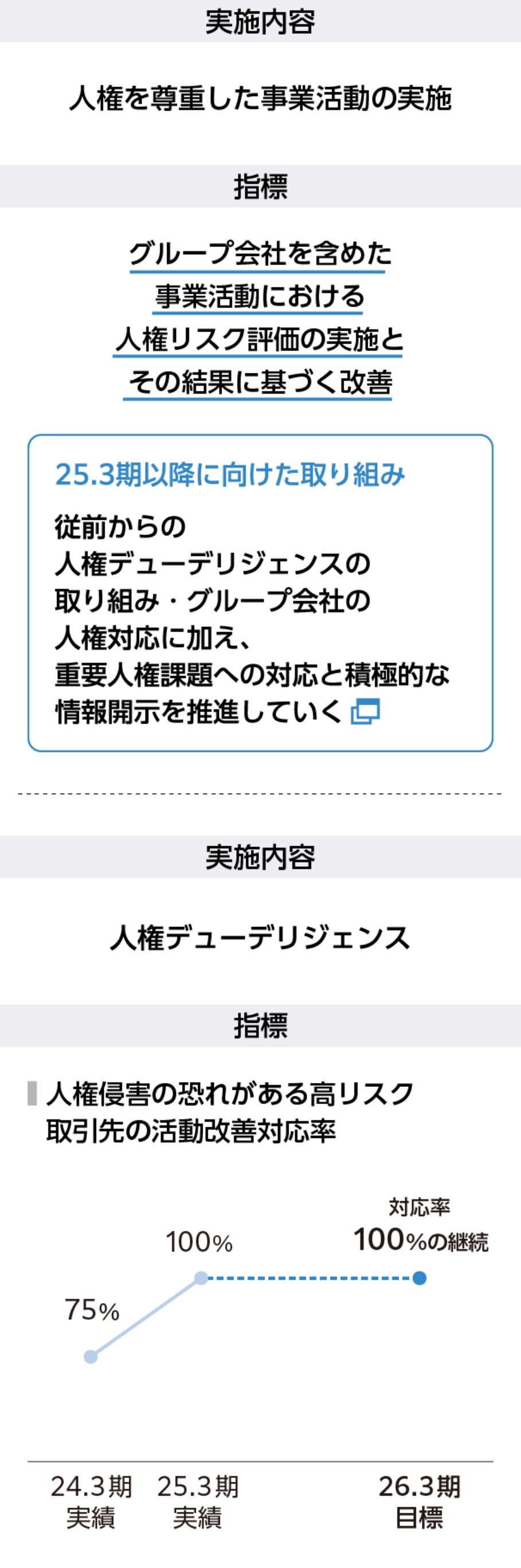Open the 25.3期以降に向けた取り組み link box
Screen dimensions: 521x1568
point(260,593)
